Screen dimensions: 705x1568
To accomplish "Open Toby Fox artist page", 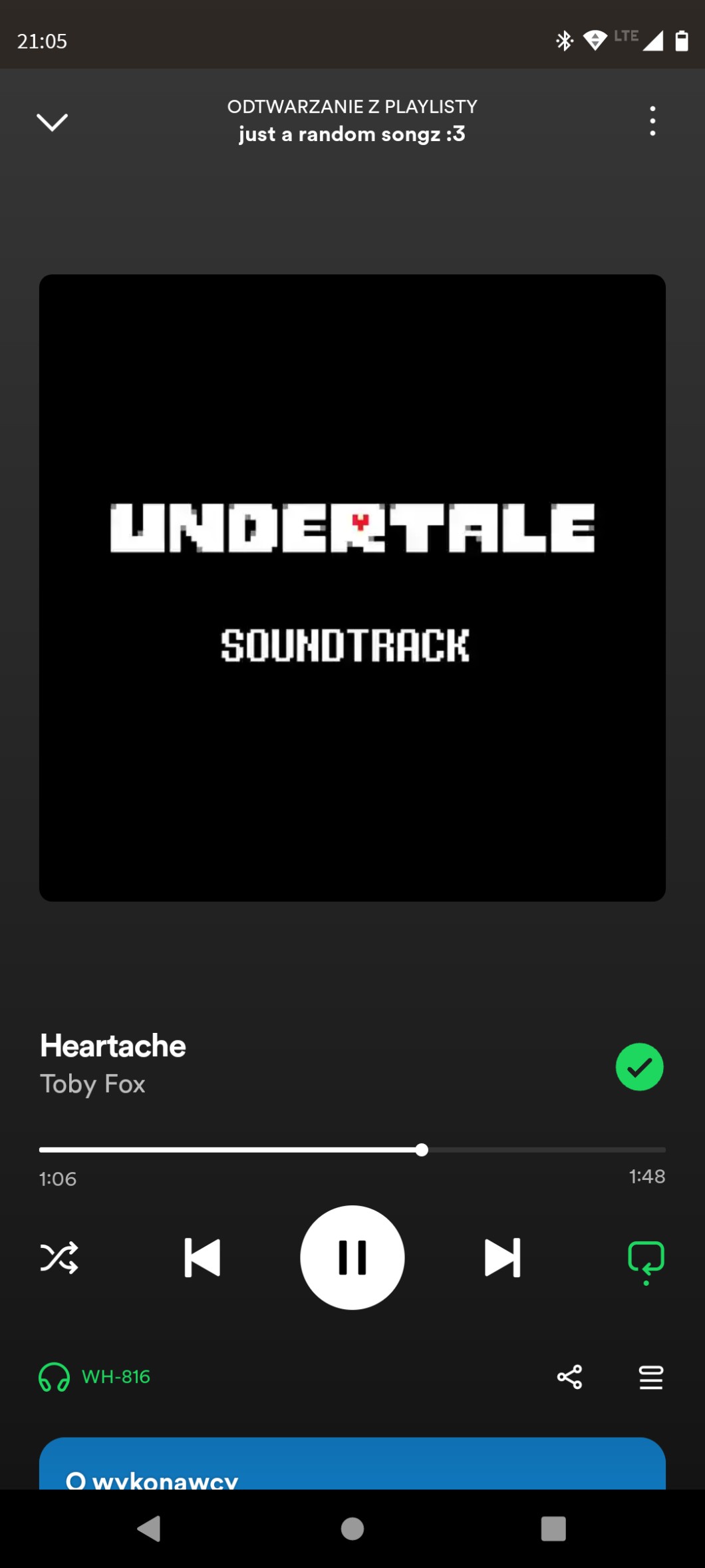I will coord(92,1084).
